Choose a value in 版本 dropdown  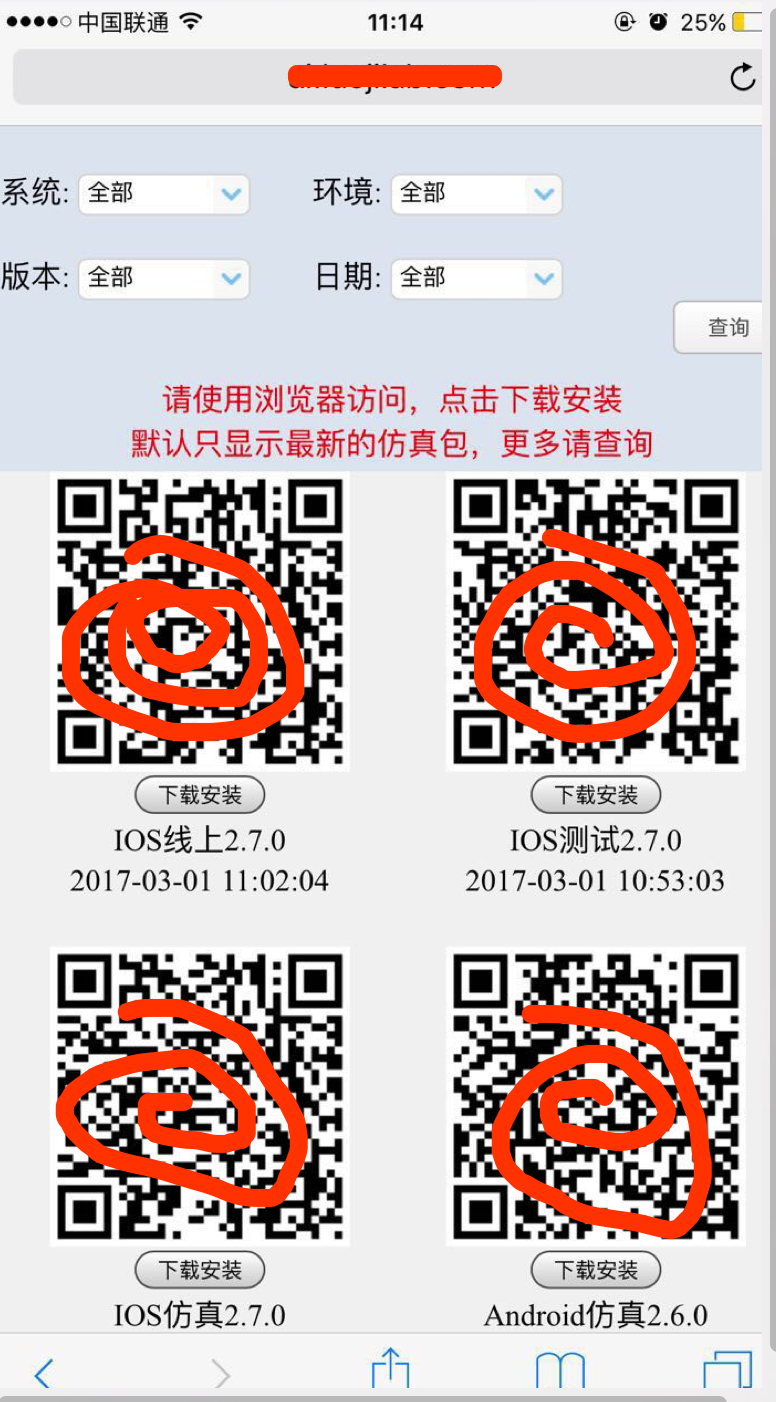click(x=164, y=279)
